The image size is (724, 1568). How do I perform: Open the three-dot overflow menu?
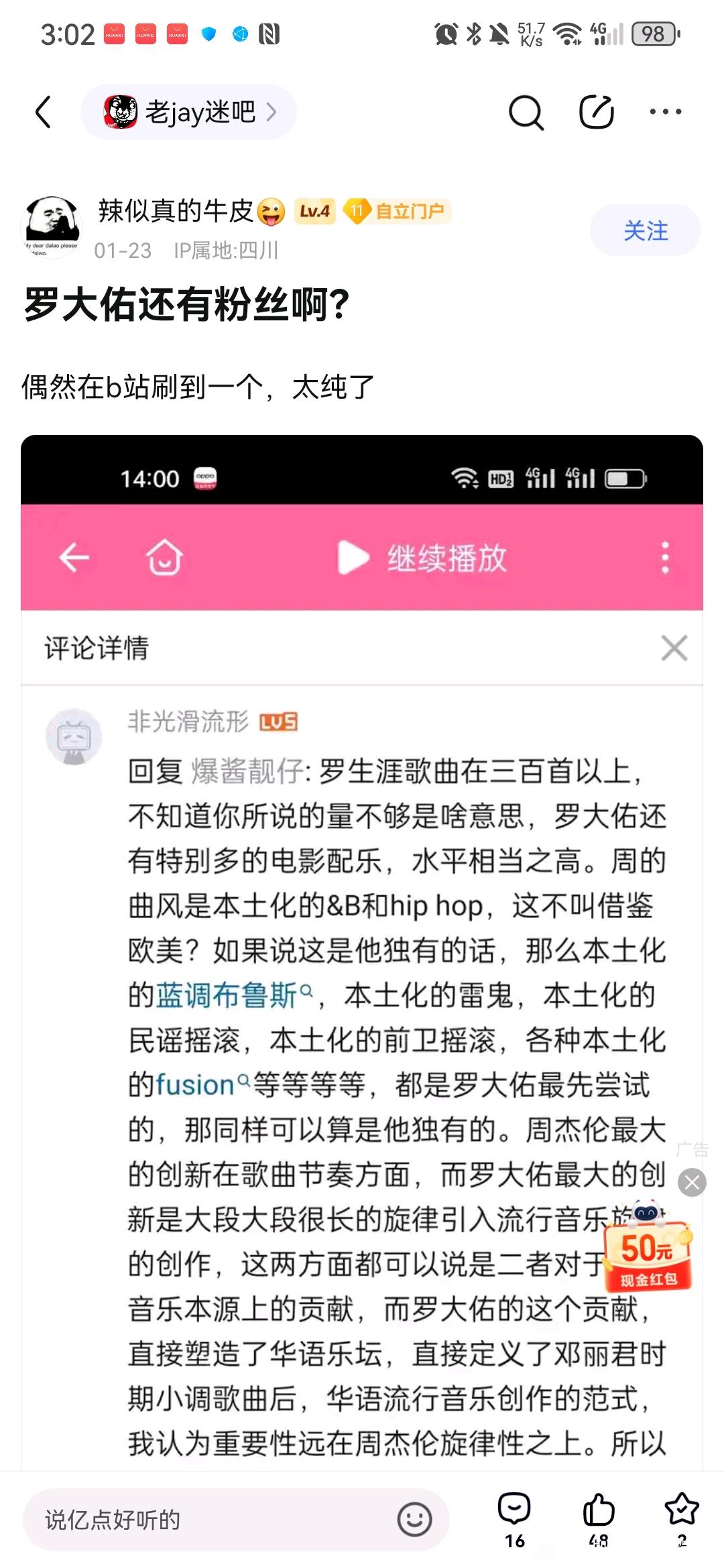pos(665,112)
